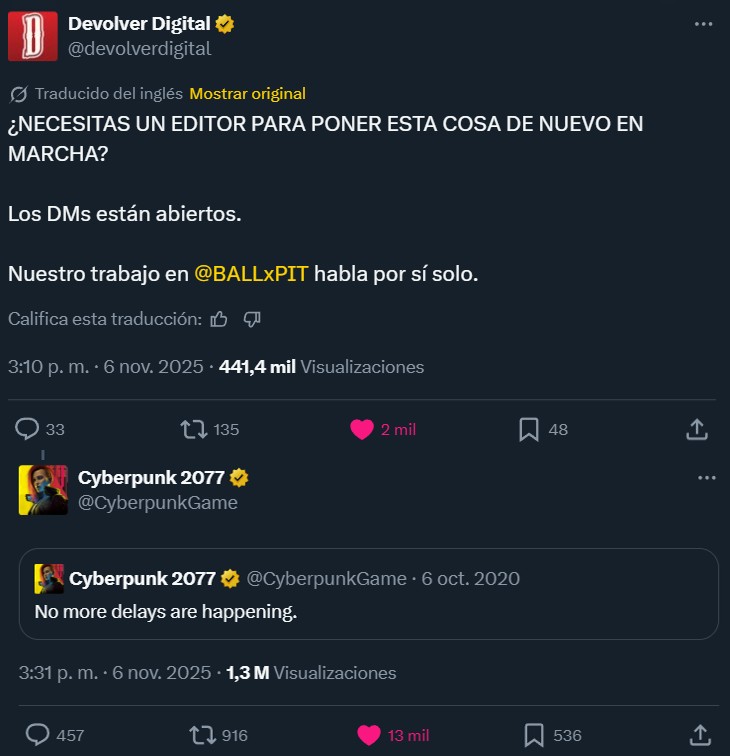Screen dimensions: 730x756
Task: Unlike Devolver Digital's tweet
Action: point(362,429)
